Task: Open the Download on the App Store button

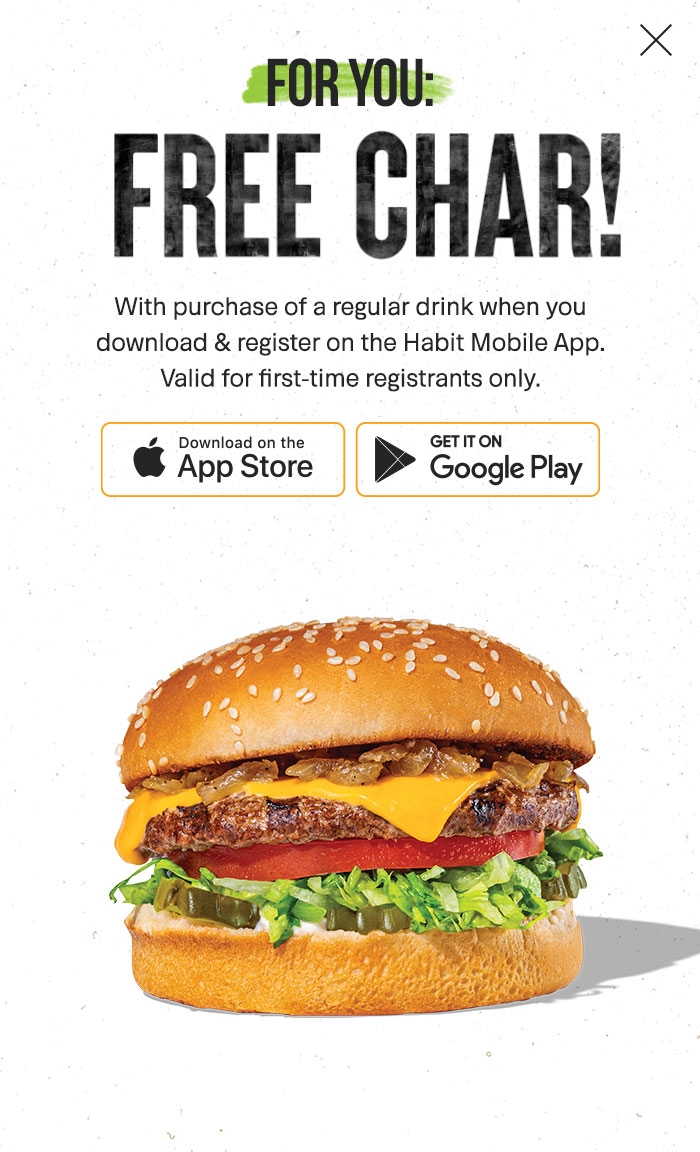Action: pyautogui.click(x=223, y=459)
